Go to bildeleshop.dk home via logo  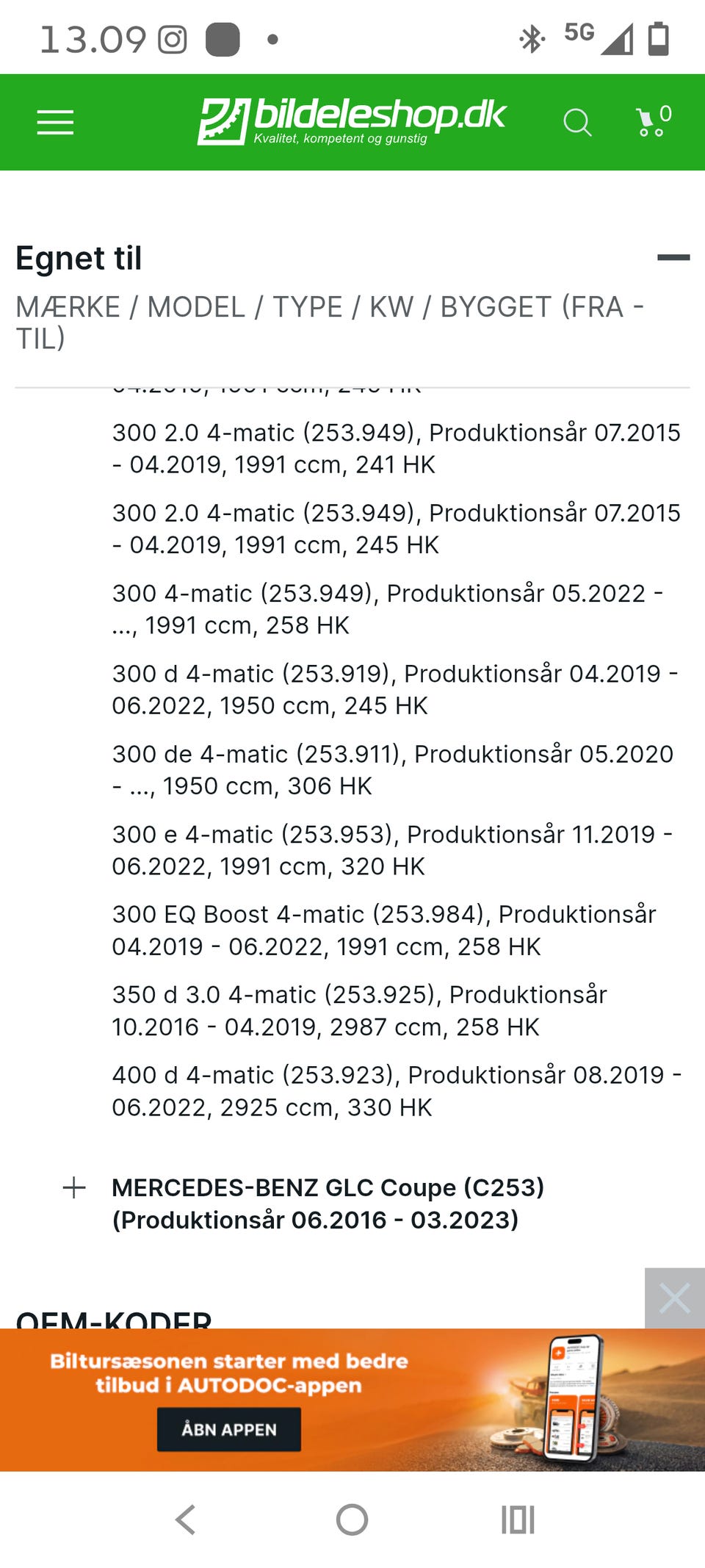(352, 121)
